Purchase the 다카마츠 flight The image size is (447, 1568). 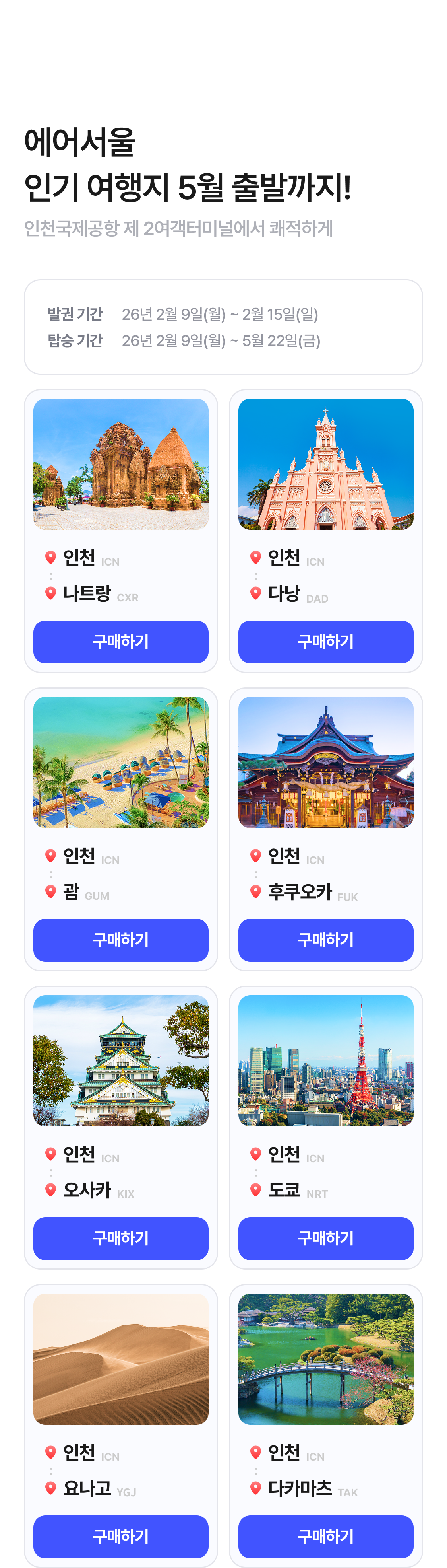point(325,1536)
